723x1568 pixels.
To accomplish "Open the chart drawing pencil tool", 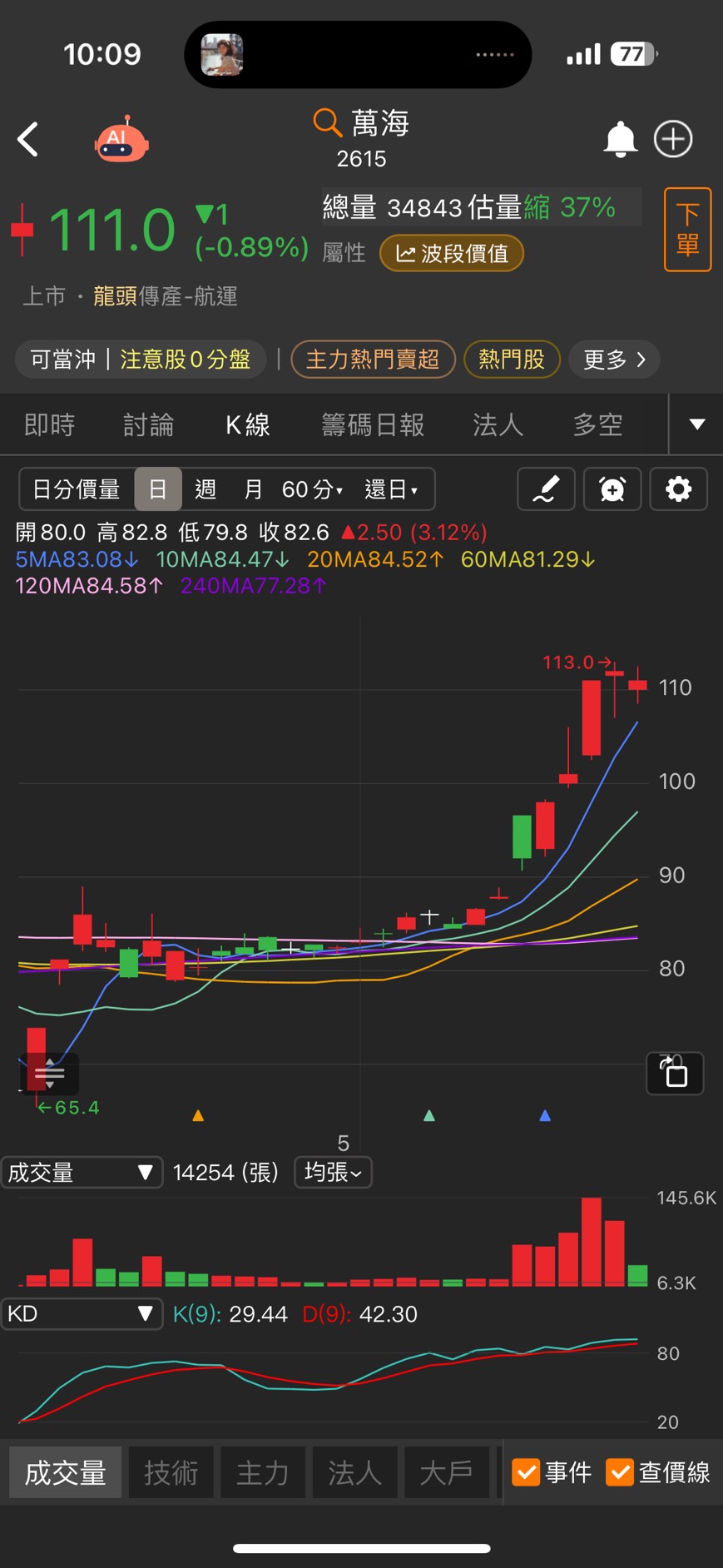I will pos(546,489).
